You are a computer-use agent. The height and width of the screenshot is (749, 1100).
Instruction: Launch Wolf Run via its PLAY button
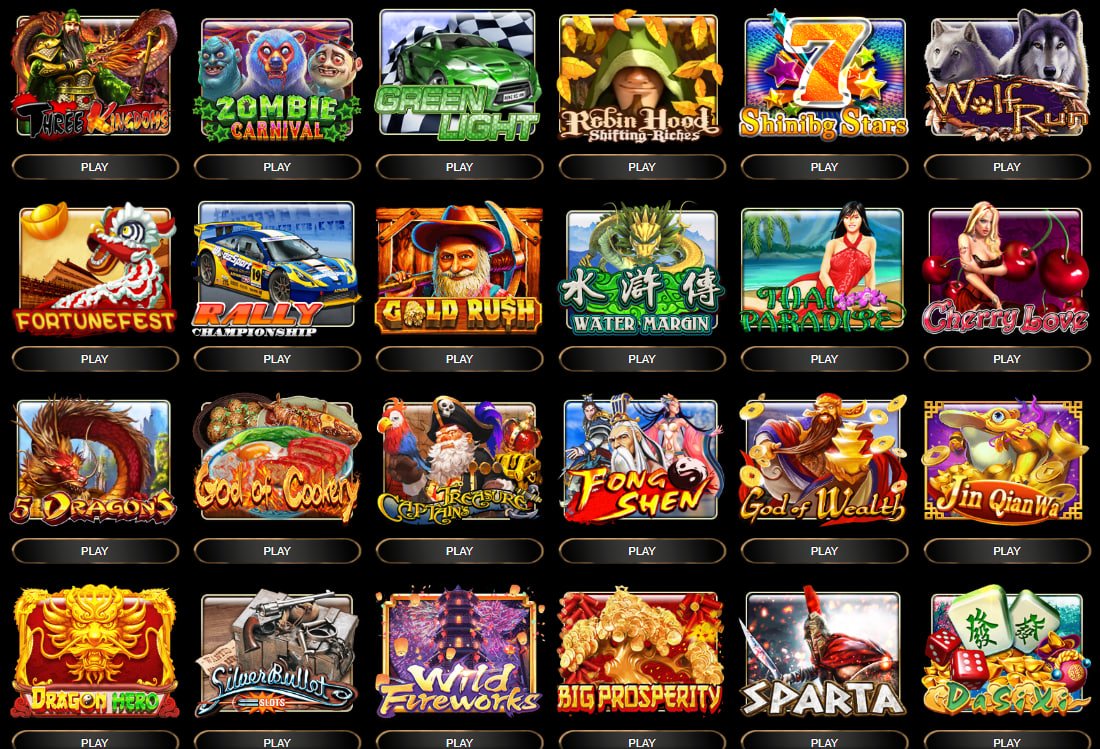[x=1007, y=167]
